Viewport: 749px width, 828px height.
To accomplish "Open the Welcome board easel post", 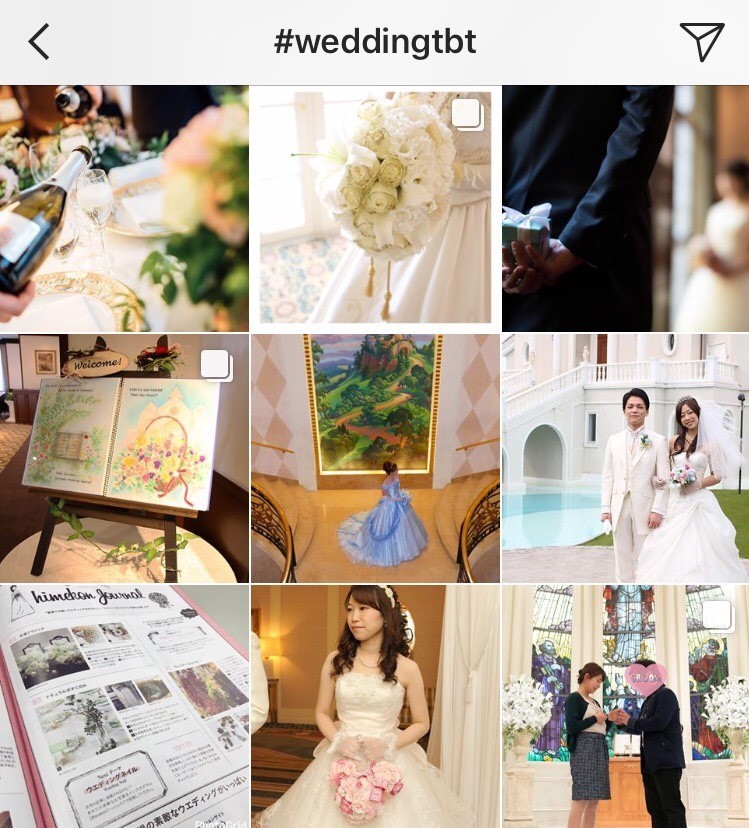I will click(123, 458).
